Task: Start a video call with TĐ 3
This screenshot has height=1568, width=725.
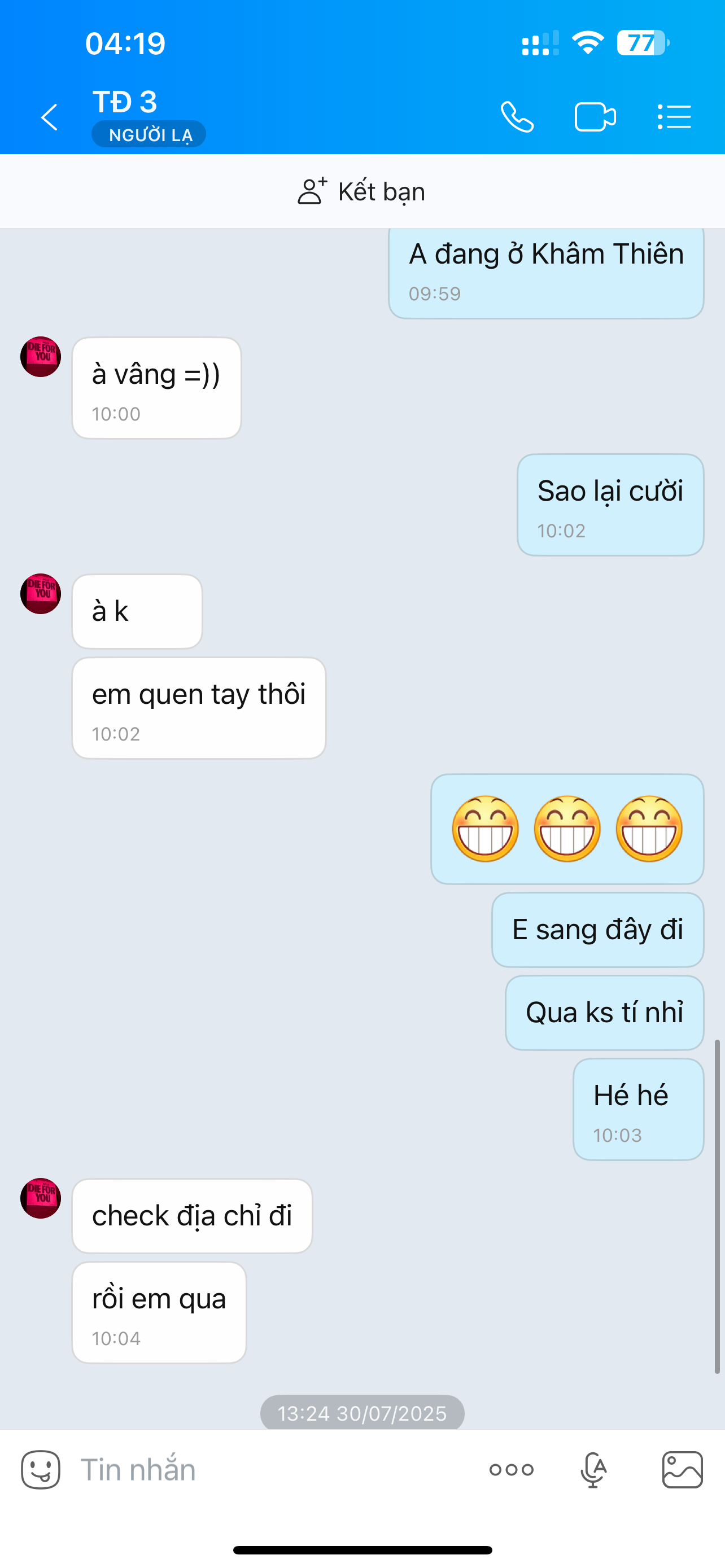Action: point(595,117)
